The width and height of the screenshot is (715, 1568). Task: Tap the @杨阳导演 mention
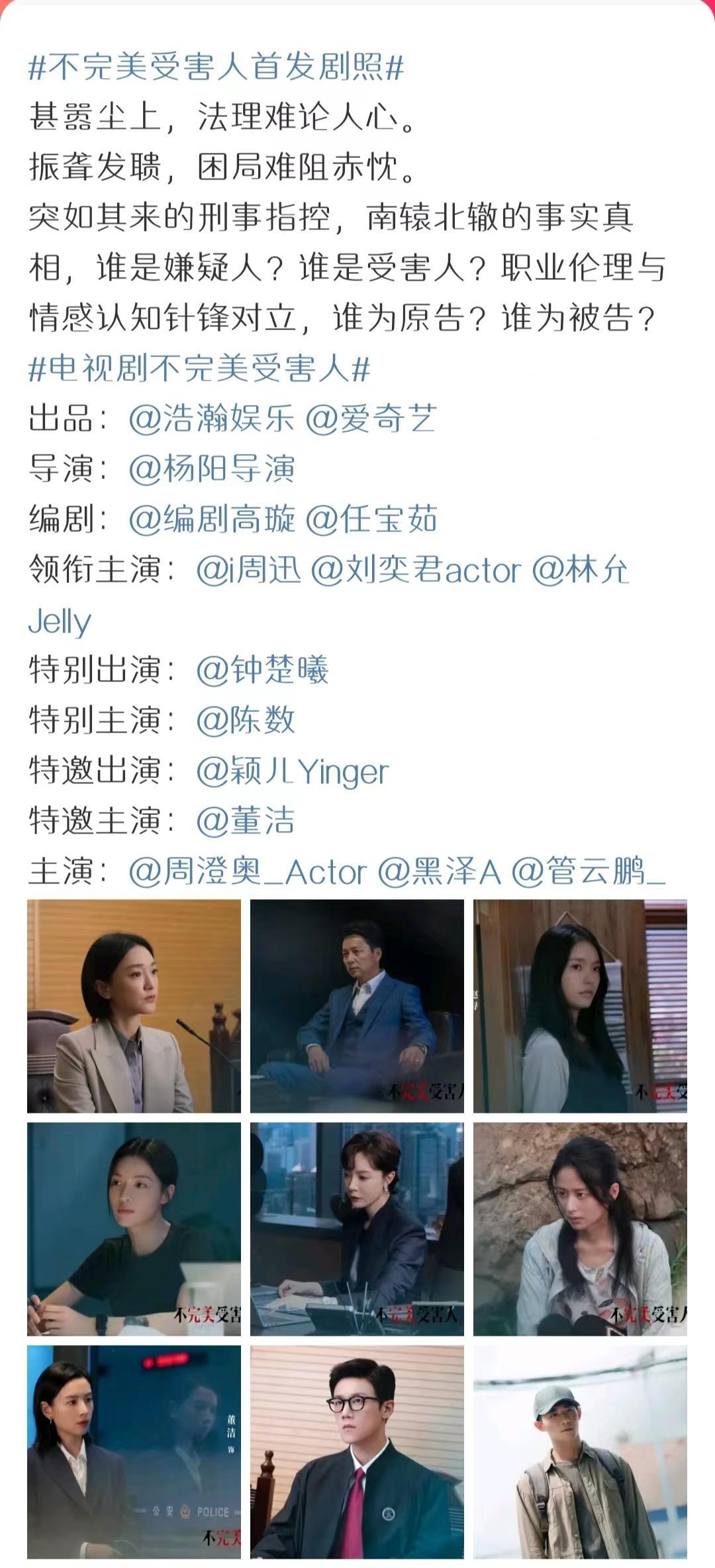pos(212,469)
